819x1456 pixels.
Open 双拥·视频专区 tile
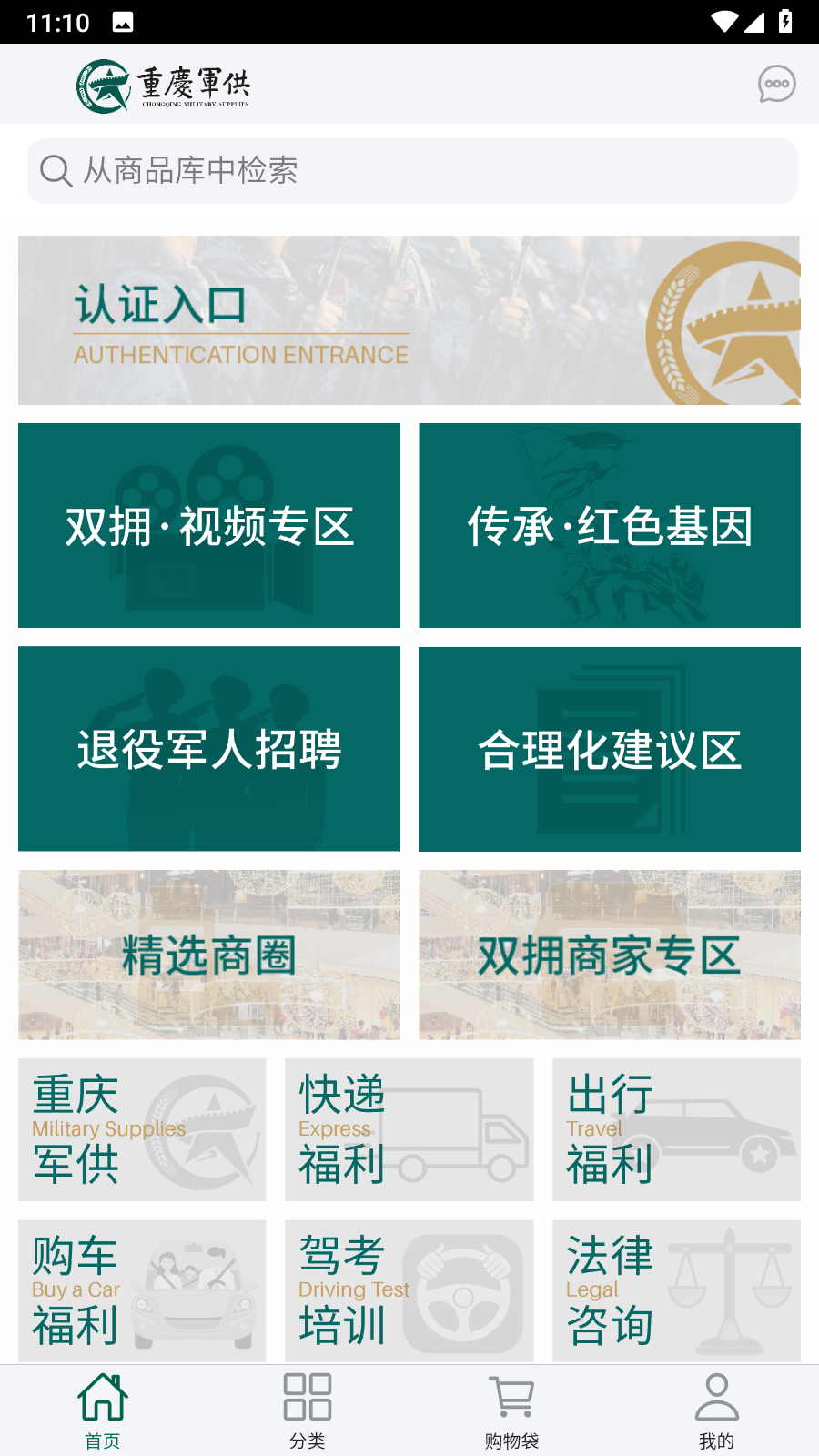click(x=209, y=525)
